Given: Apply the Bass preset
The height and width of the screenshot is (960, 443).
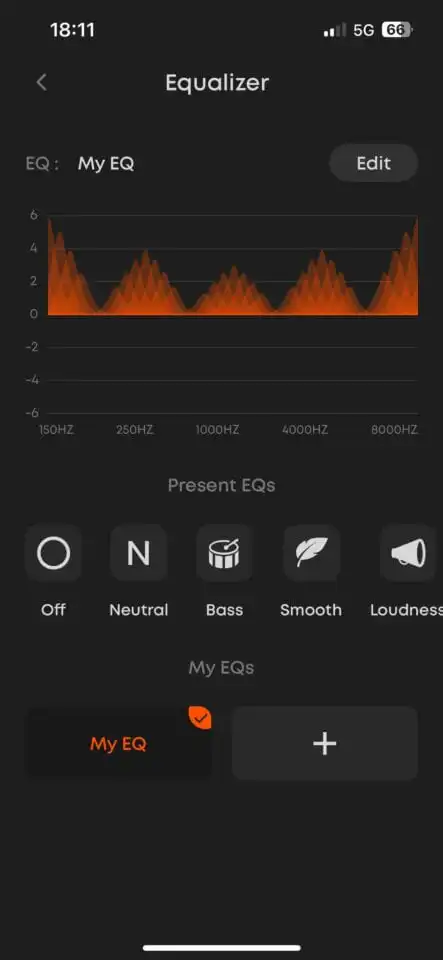Looking at the screenshot, I should pos(224,553).
